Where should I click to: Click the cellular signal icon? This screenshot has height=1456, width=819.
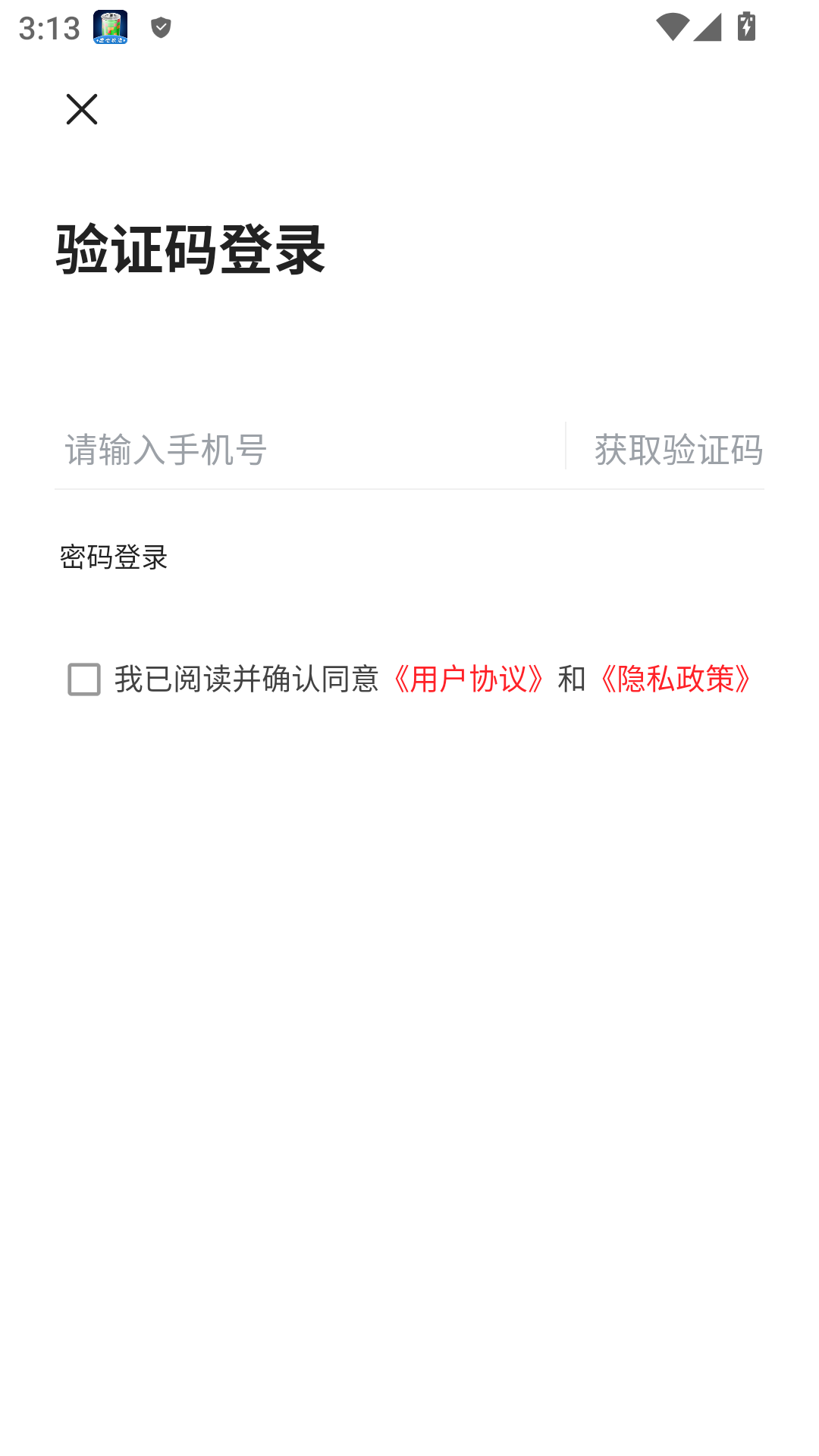(708, 27)
